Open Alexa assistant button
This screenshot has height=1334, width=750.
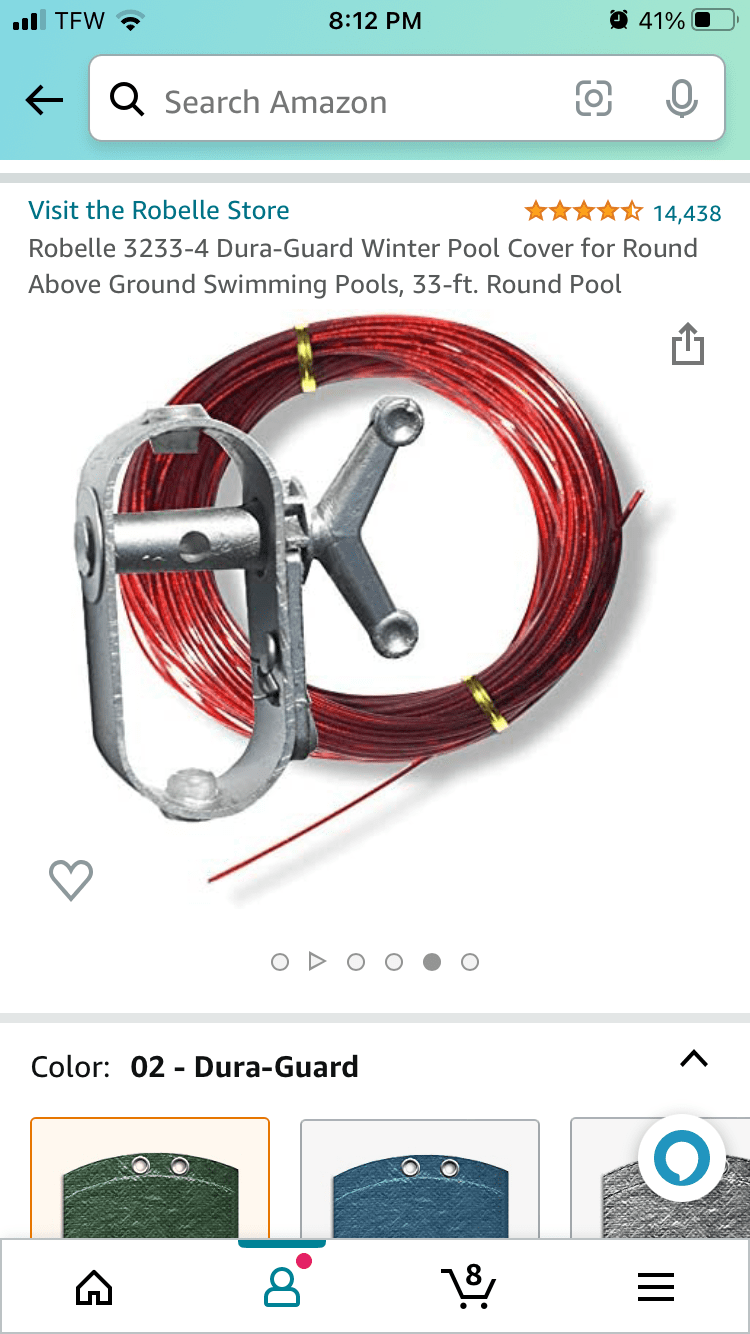click(681, 1158)
